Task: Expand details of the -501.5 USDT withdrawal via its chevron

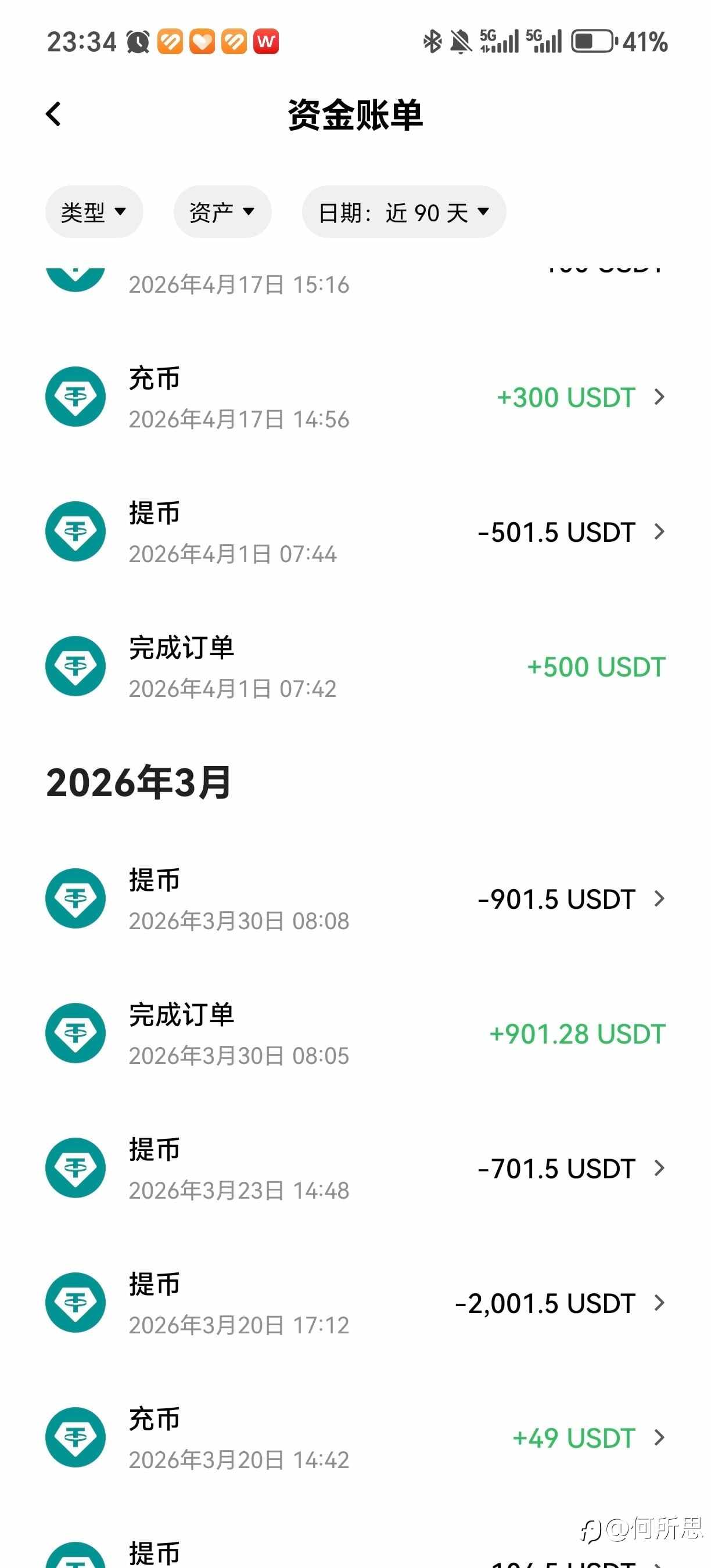Action: [660, 531]
